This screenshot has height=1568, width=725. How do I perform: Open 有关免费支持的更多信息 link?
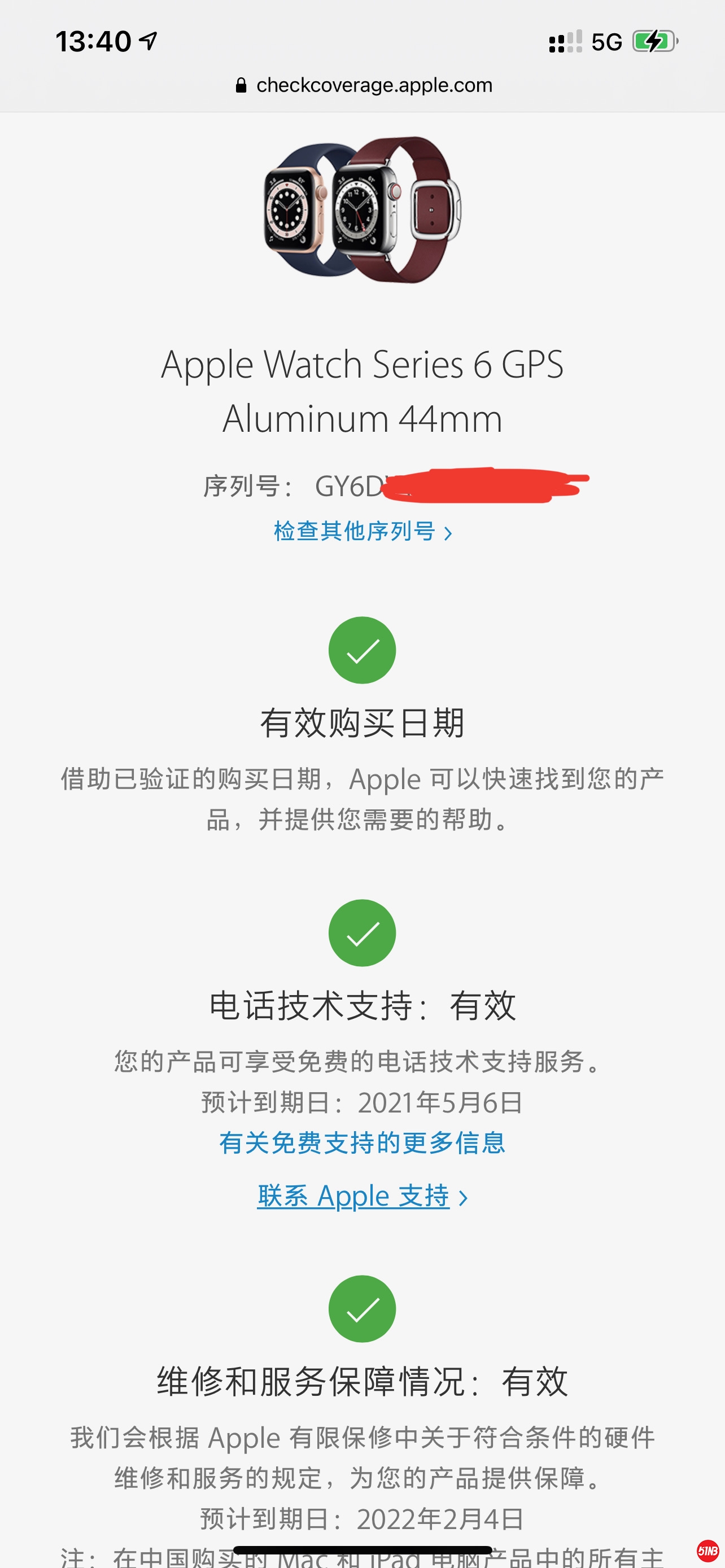362,1142
